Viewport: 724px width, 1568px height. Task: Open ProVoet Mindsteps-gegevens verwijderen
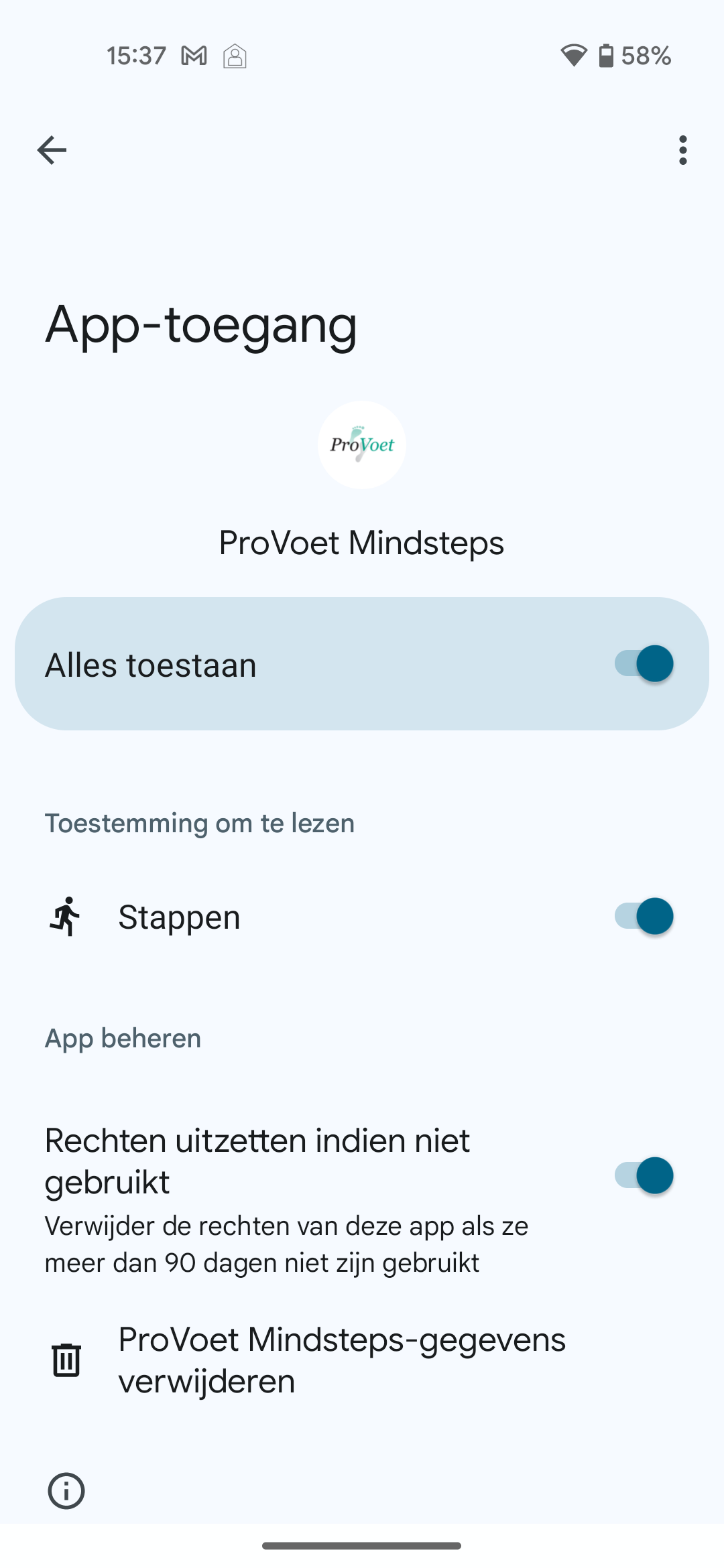pyautogui.click(x=342, y=1360)
